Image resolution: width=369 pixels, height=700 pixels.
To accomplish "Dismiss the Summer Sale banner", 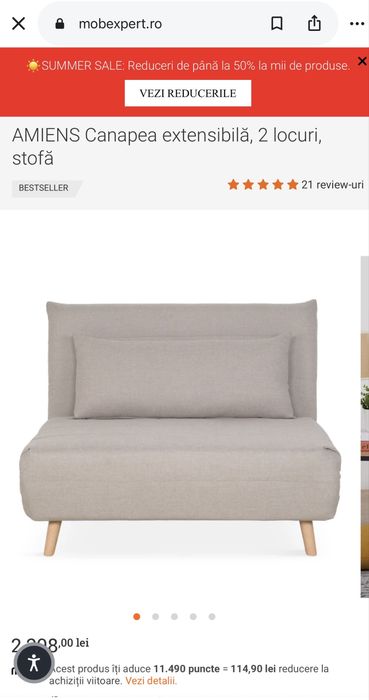I will [362, 62].
